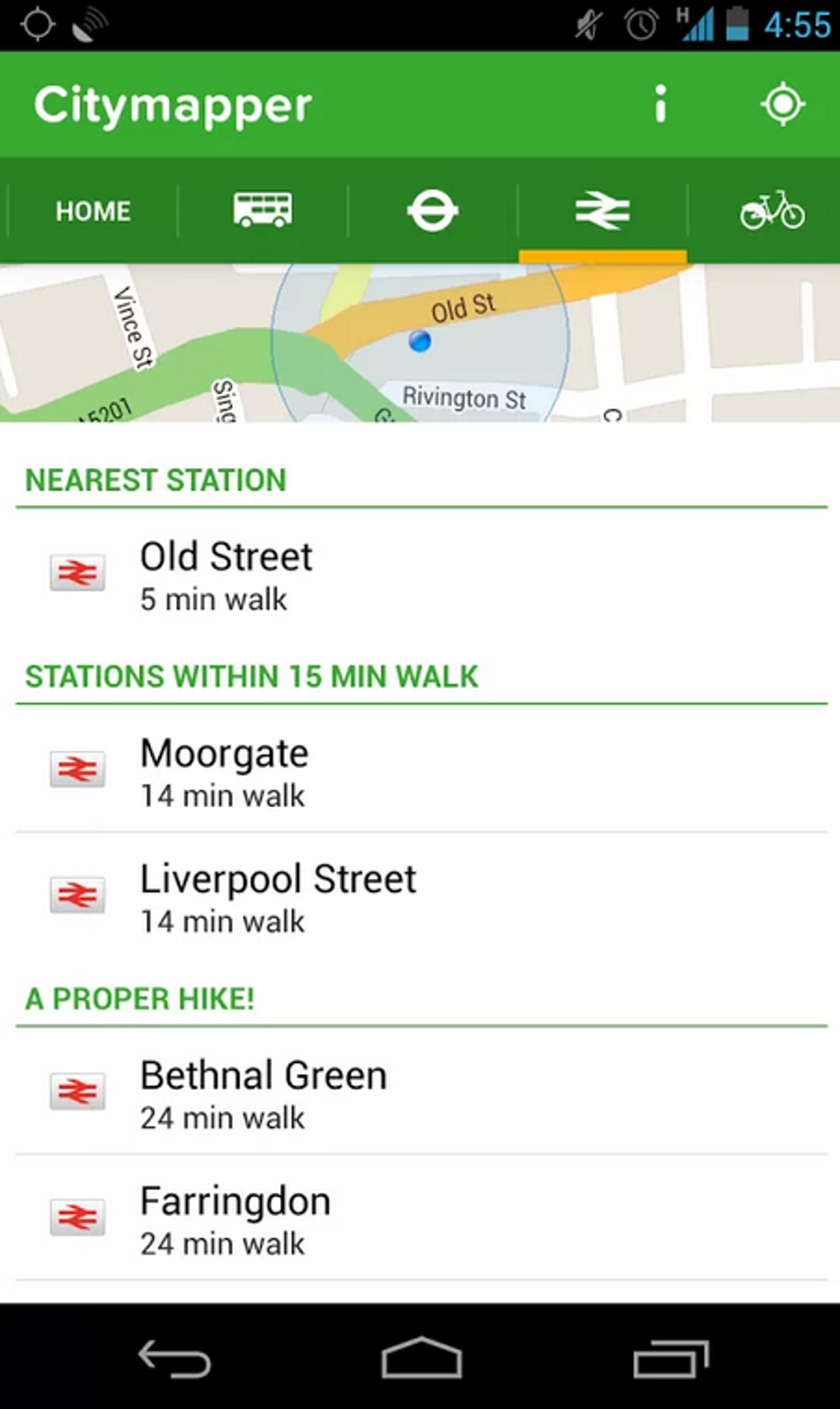Viewport: 840px width, 1409px height.
Task: Click the rail icon next to Moorgate
Action: (76, 769)
